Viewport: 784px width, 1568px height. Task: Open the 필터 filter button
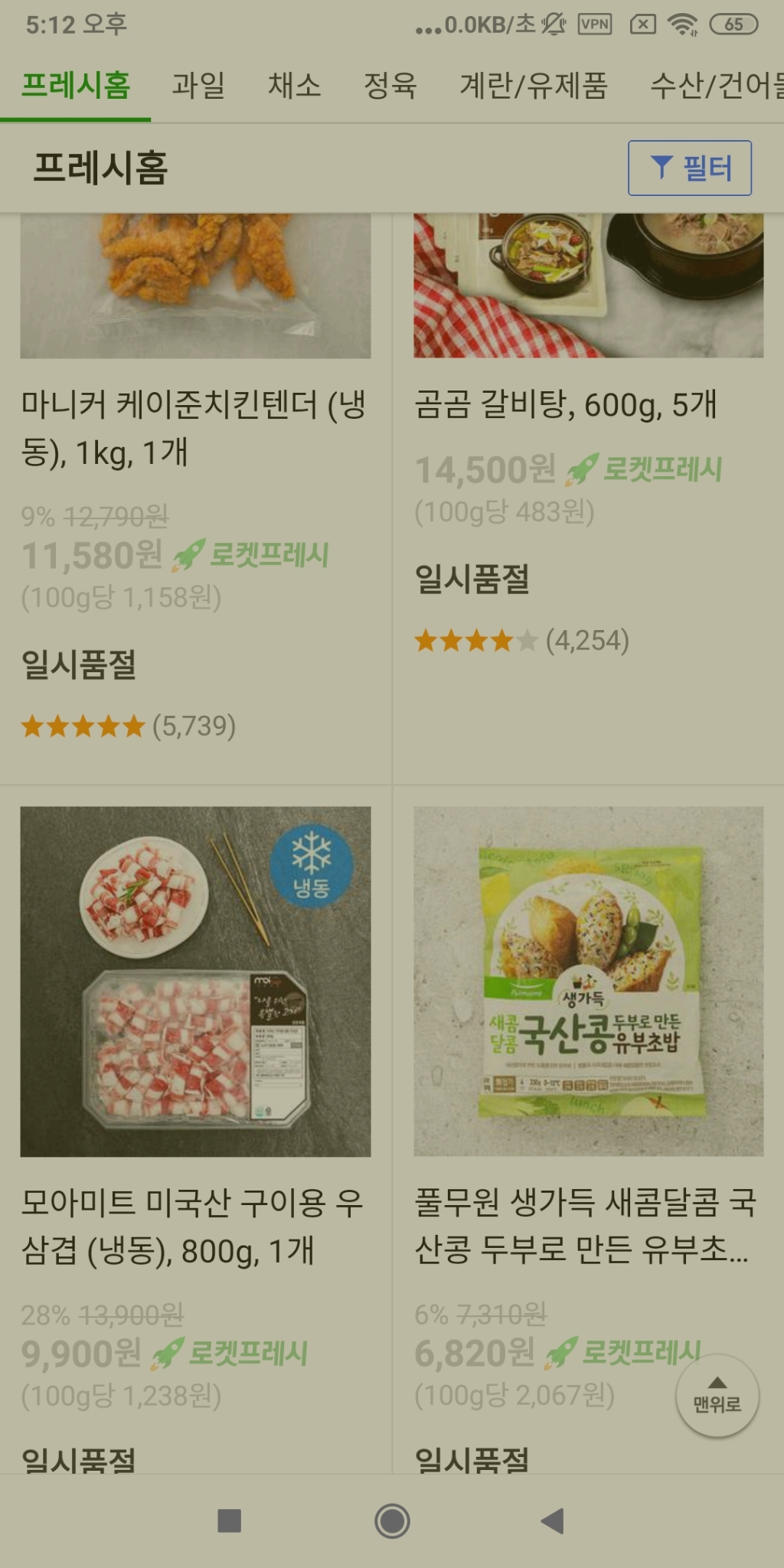tap(689, 168)
